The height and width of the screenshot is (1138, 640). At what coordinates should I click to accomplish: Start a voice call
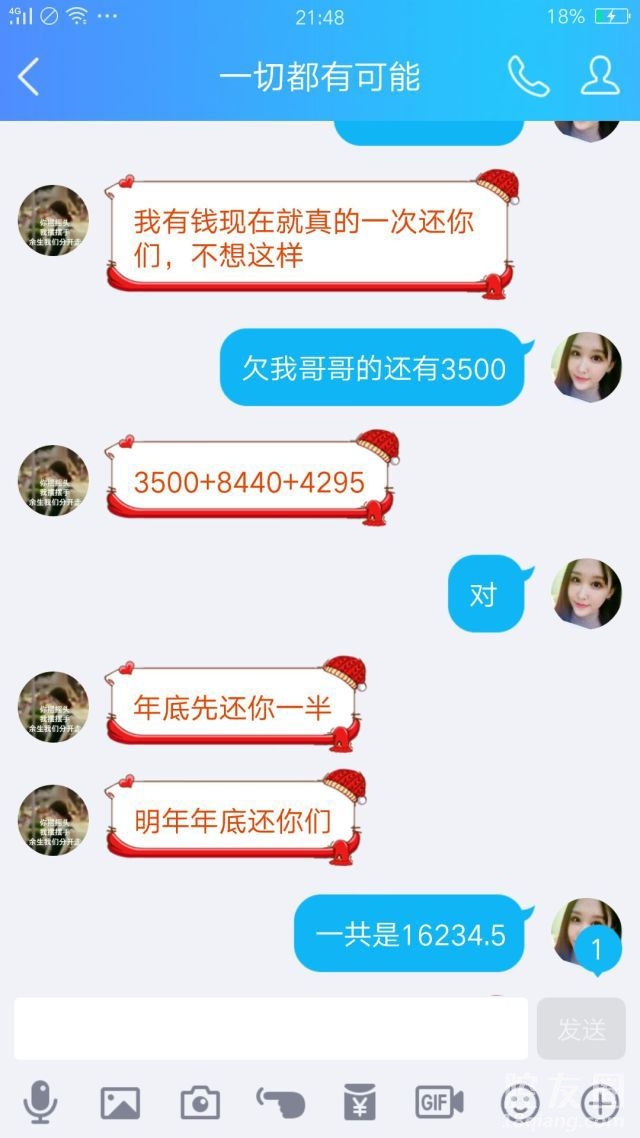(528, 76)
